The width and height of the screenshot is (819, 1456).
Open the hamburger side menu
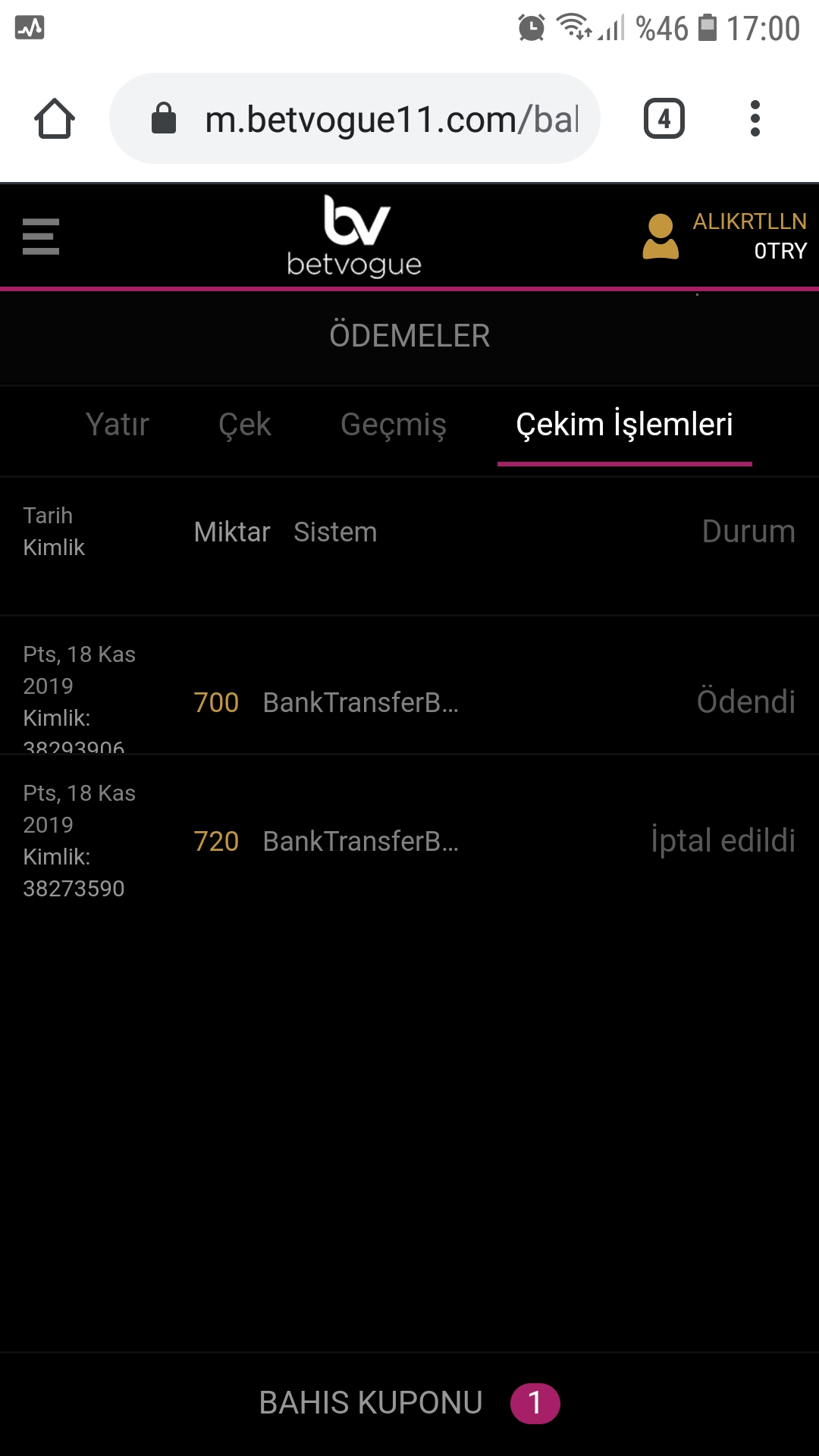[41, 237]
